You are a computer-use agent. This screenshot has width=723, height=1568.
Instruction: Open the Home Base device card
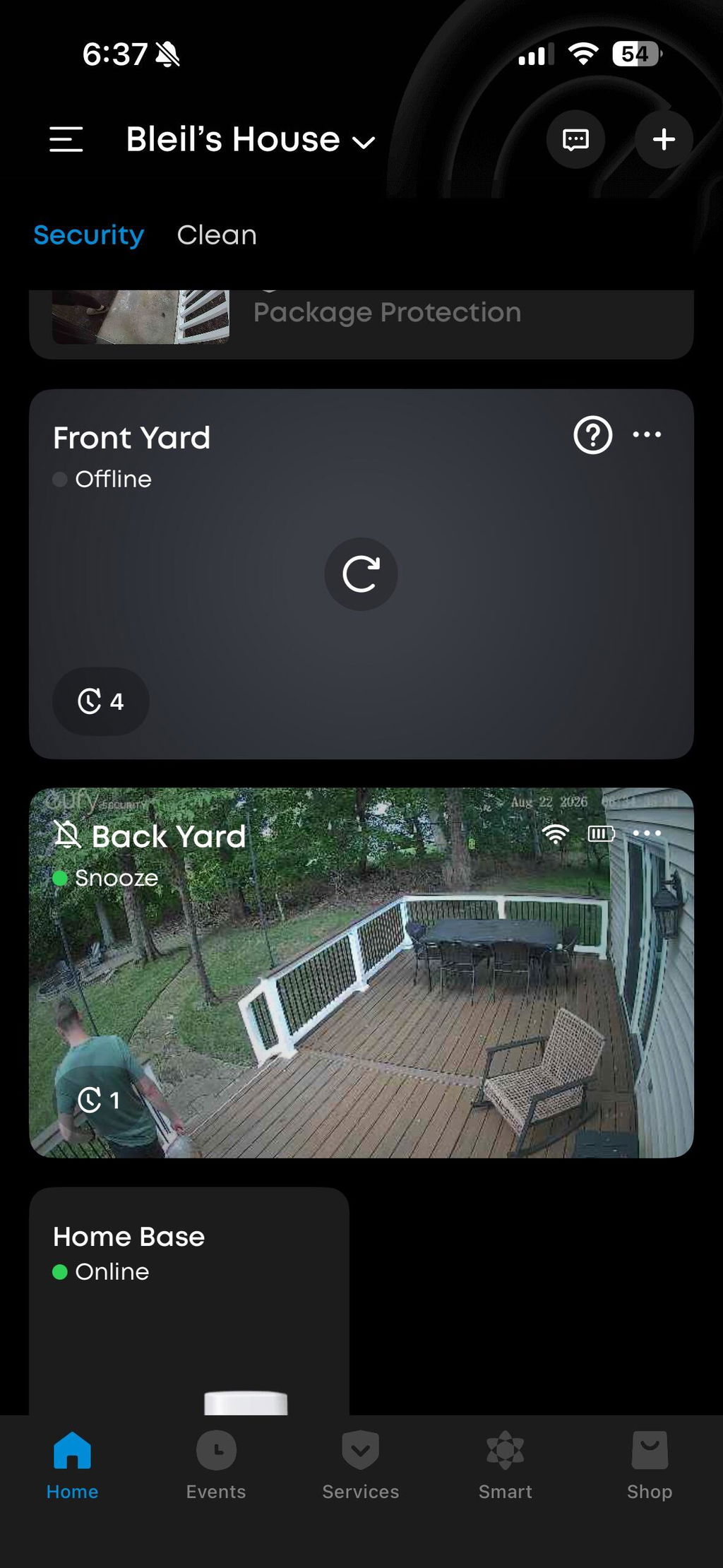click(189, 1301)
